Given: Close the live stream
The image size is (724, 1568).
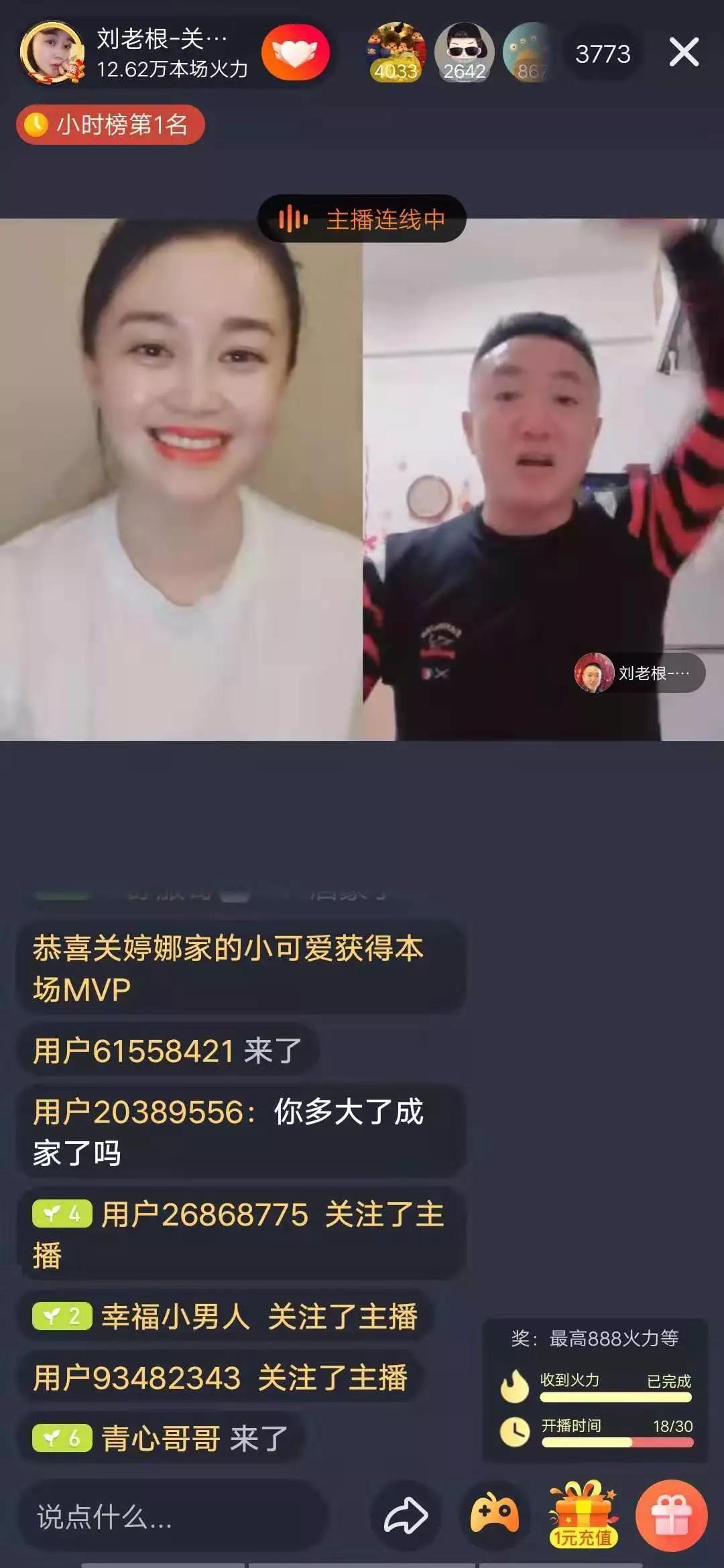Looking at the screenshot, I should pos(684,52).
